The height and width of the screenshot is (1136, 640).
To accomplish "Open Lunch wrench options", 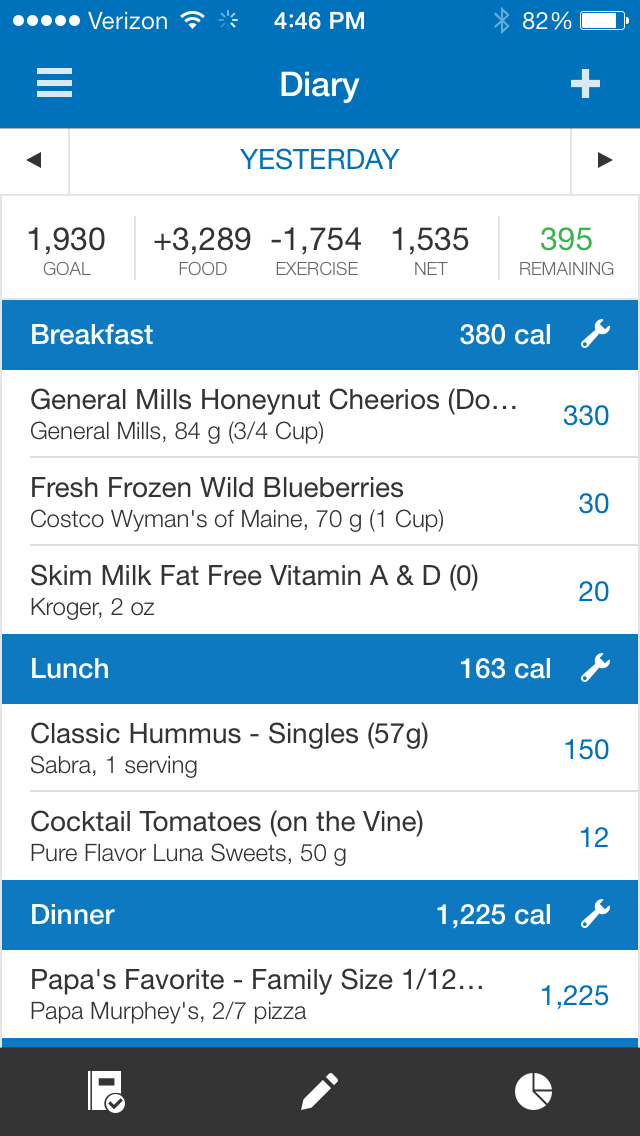I will (595, 668).
